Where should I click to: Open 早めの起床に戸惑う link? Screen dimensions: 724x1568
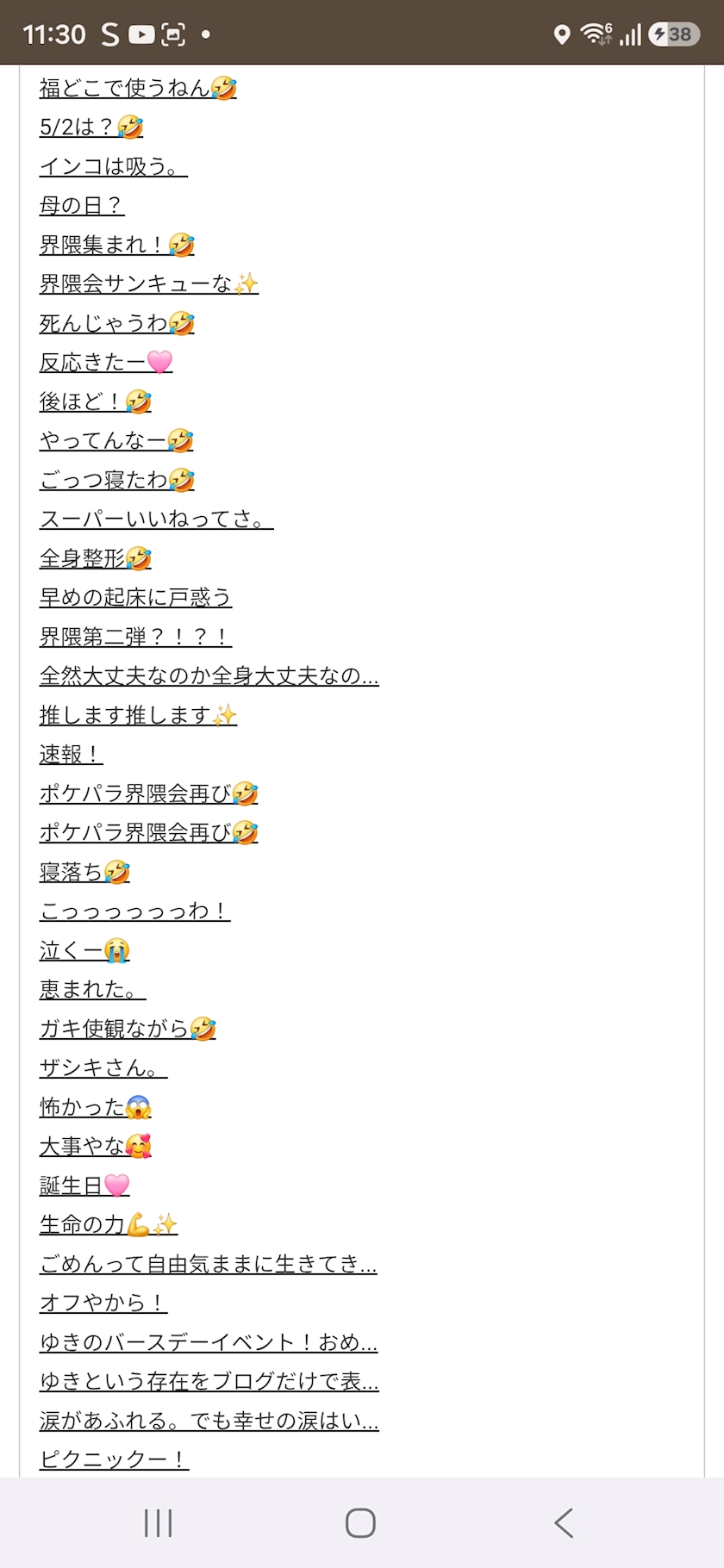pyautogui.click(x=135, y=598)
